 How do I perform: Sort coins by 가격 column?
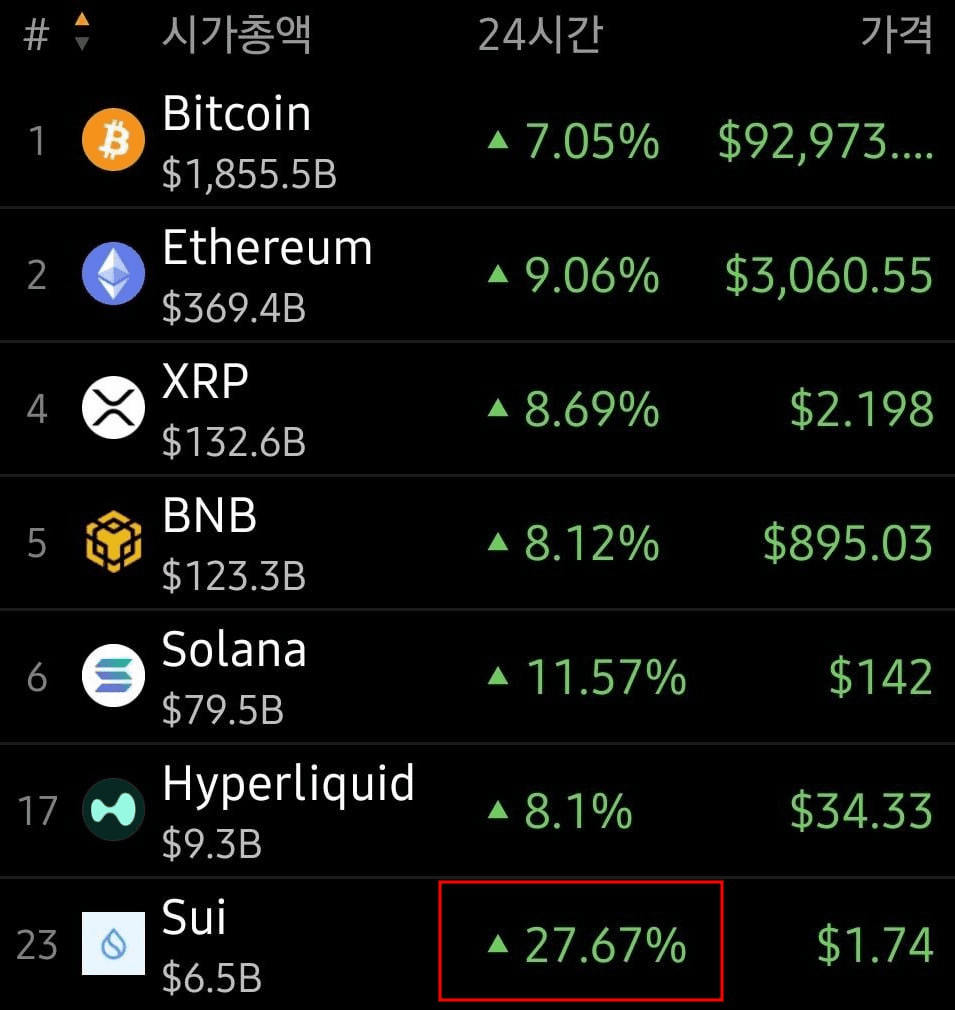point(897,34)
